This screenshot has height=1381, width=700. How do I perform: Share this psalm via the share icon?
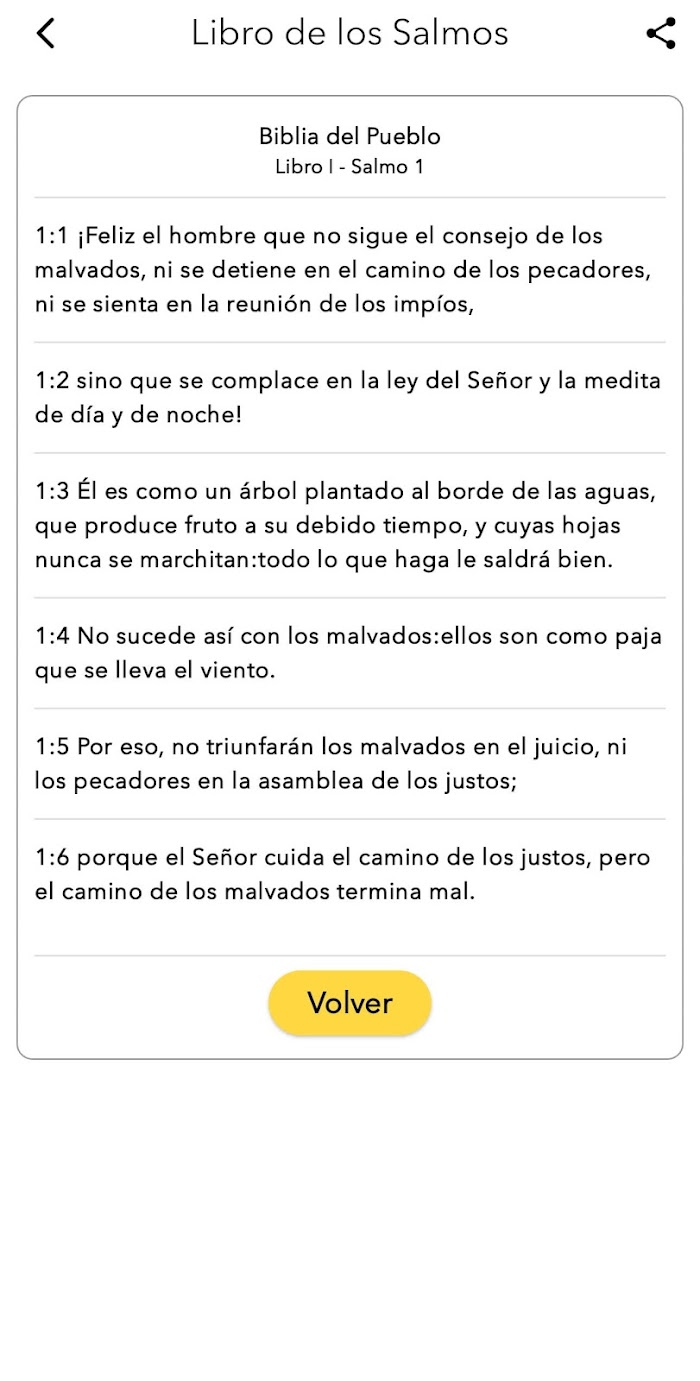661,33
